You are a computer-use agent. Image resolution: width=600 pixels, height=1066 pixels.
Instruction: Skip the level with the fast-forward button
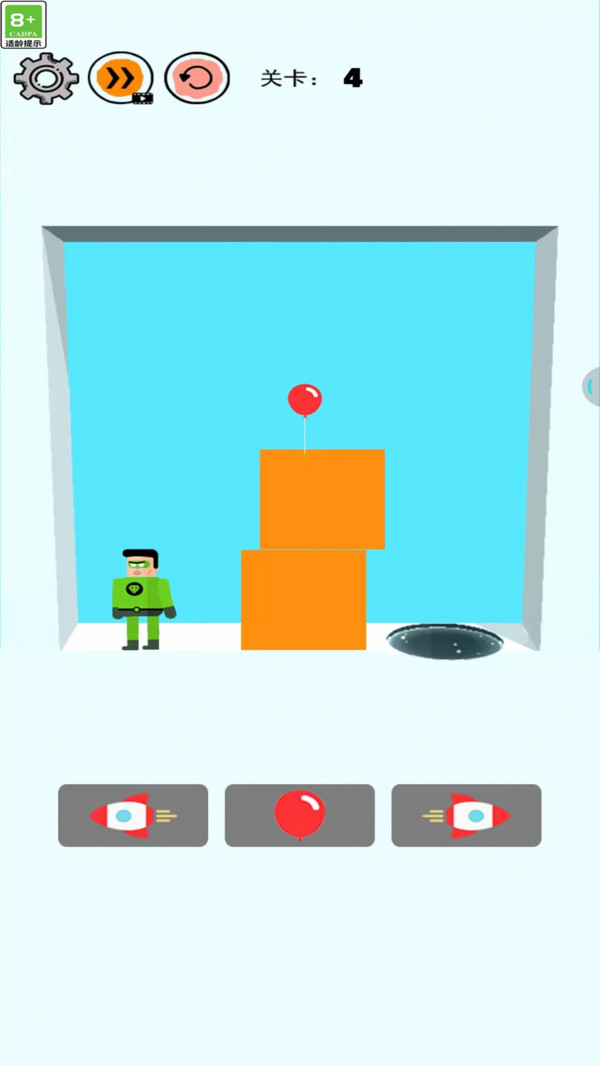pos(121,78)
